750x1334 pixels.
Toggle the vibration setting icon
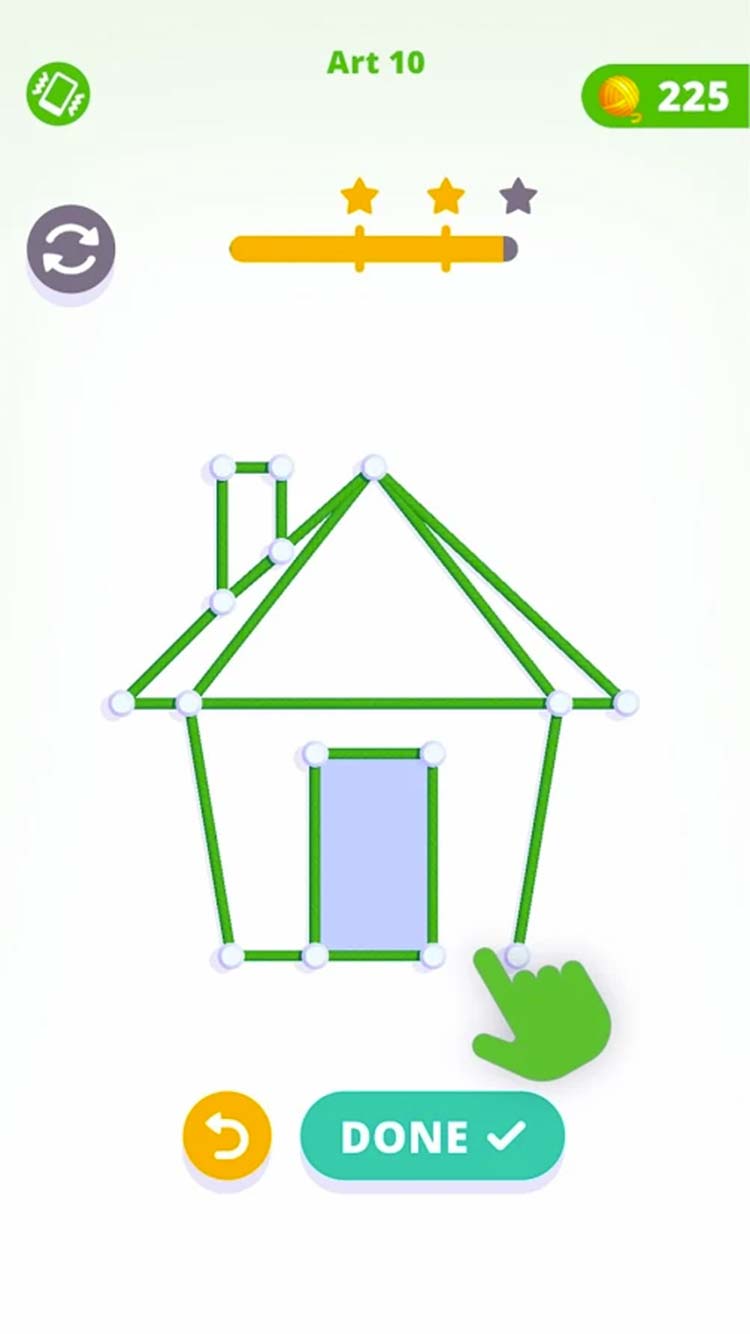point(58,94)
